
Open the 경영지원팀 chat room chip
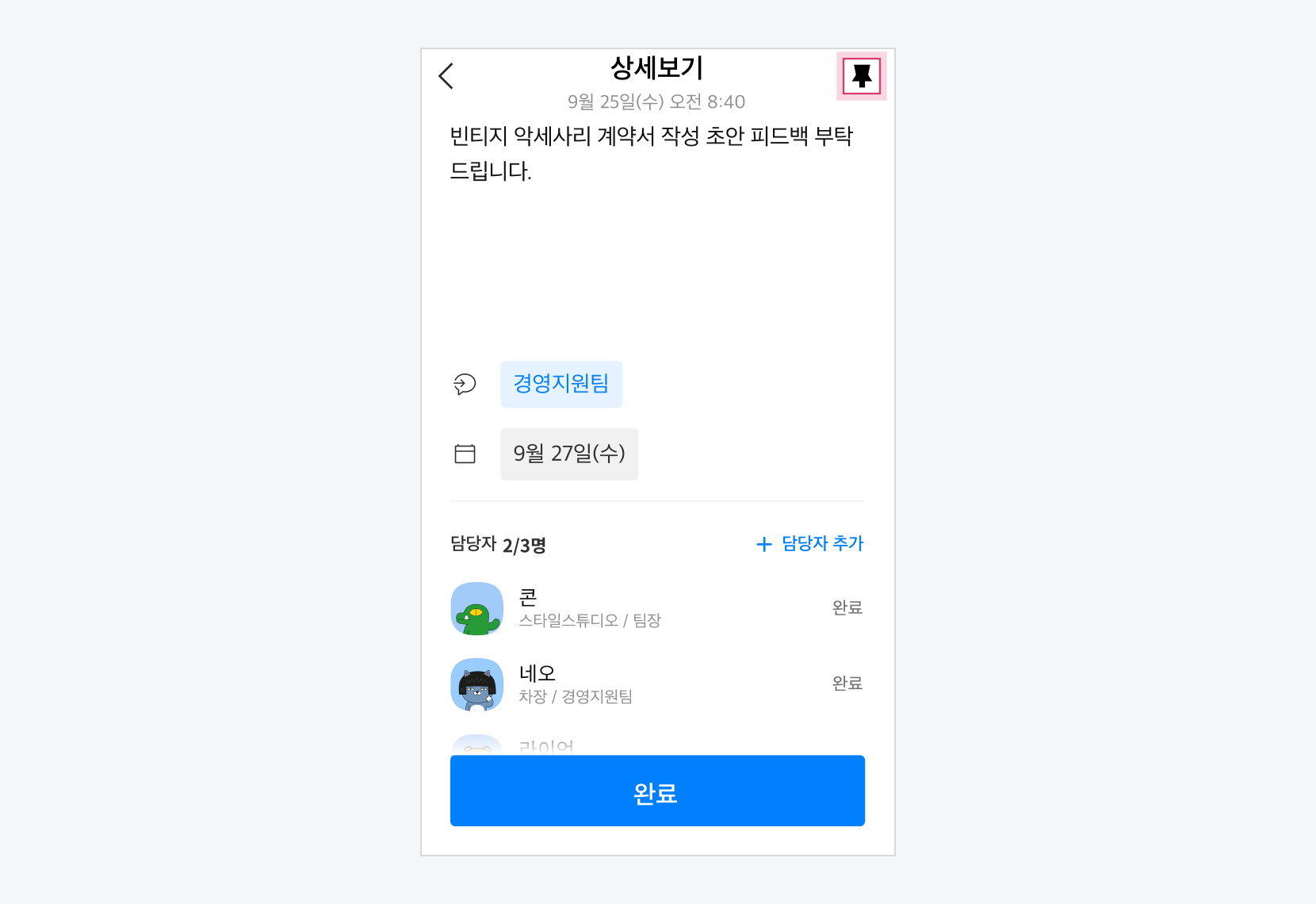560,385
